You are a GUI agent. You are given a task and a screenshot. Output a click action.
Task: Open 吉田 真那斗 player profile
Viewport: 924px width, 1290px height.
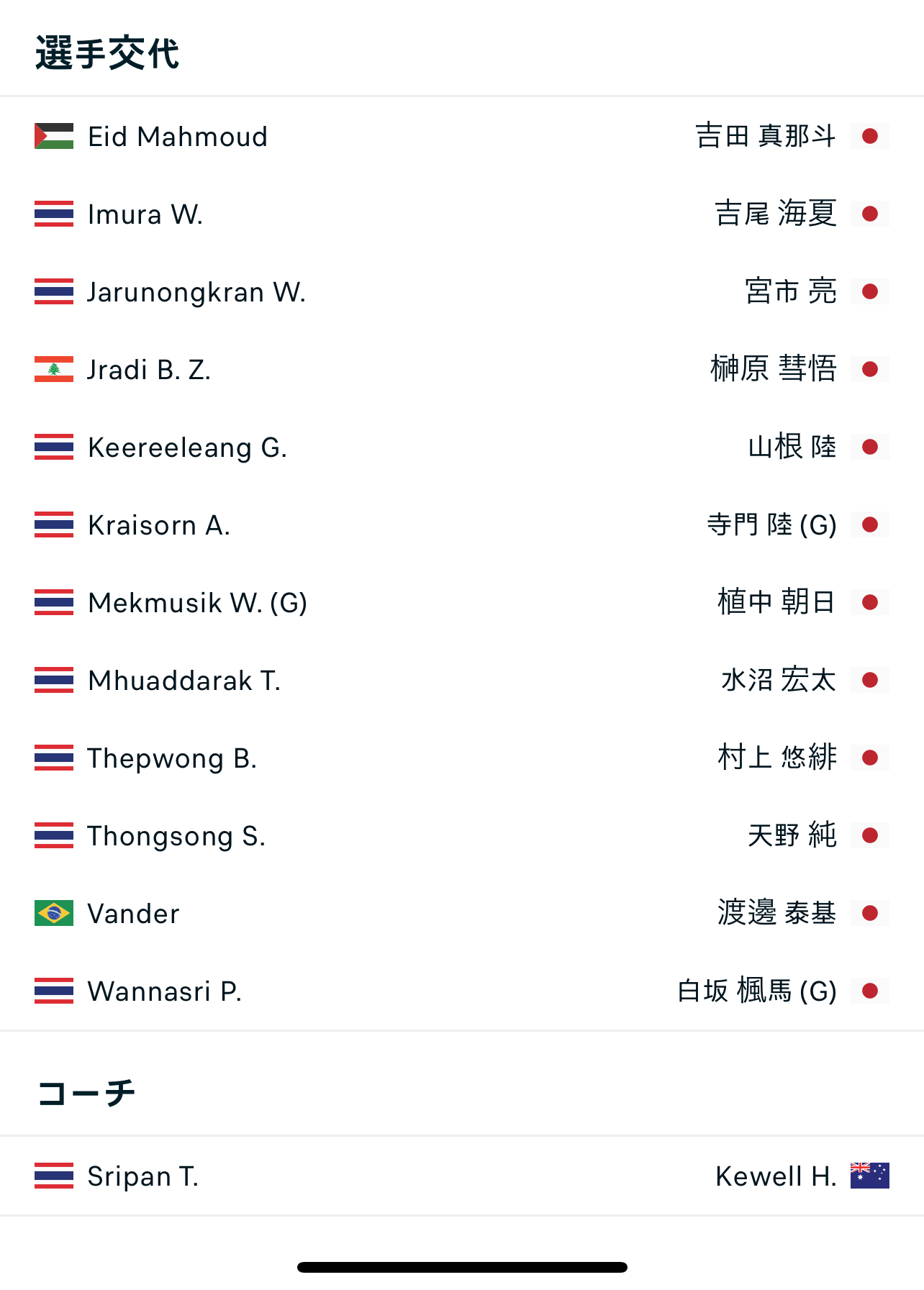[x=766, y=136]
